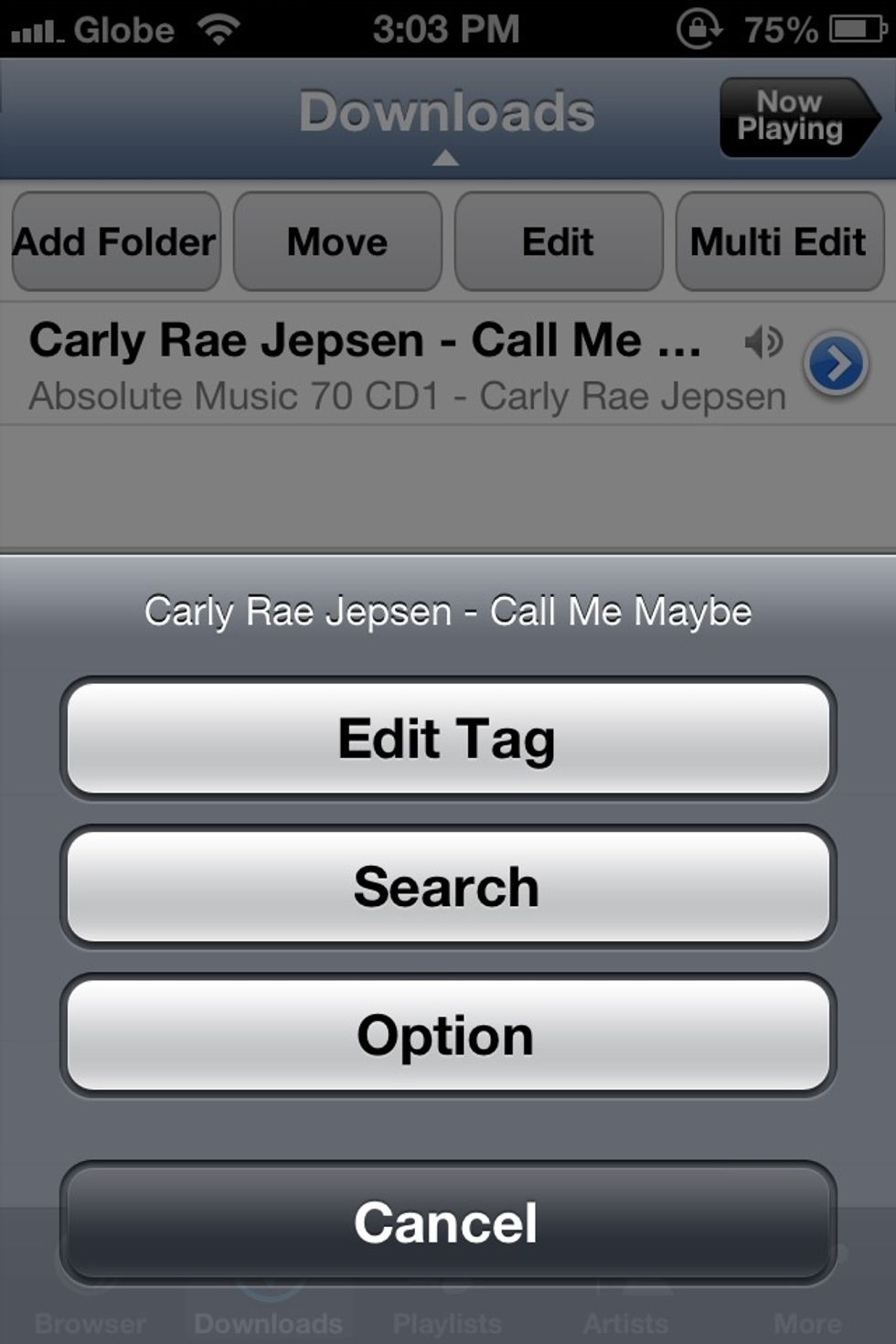Choose Edit Tag for Call Me Maybe

coord(447,739)
